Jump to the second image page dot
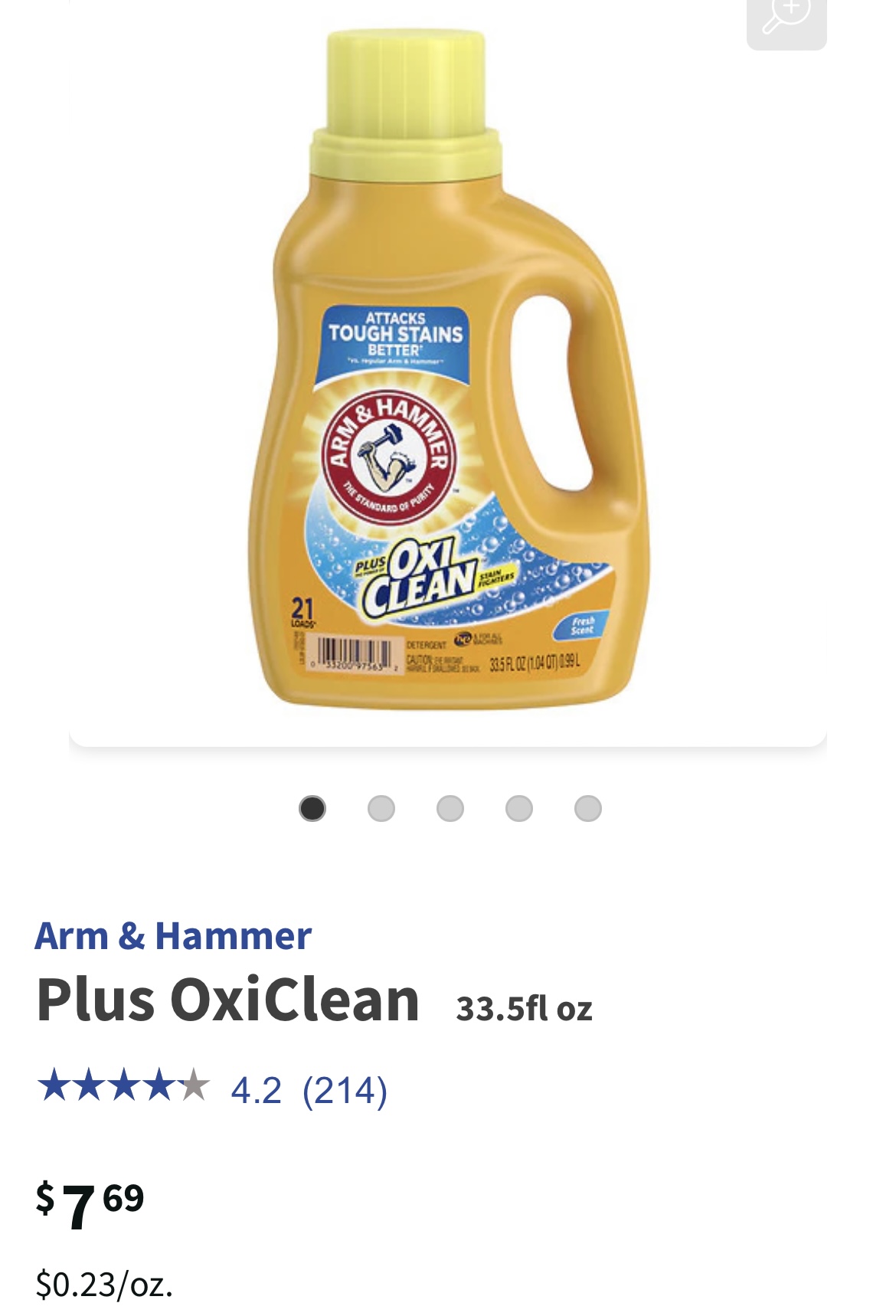896x1316 pixels. pos(381,808)
